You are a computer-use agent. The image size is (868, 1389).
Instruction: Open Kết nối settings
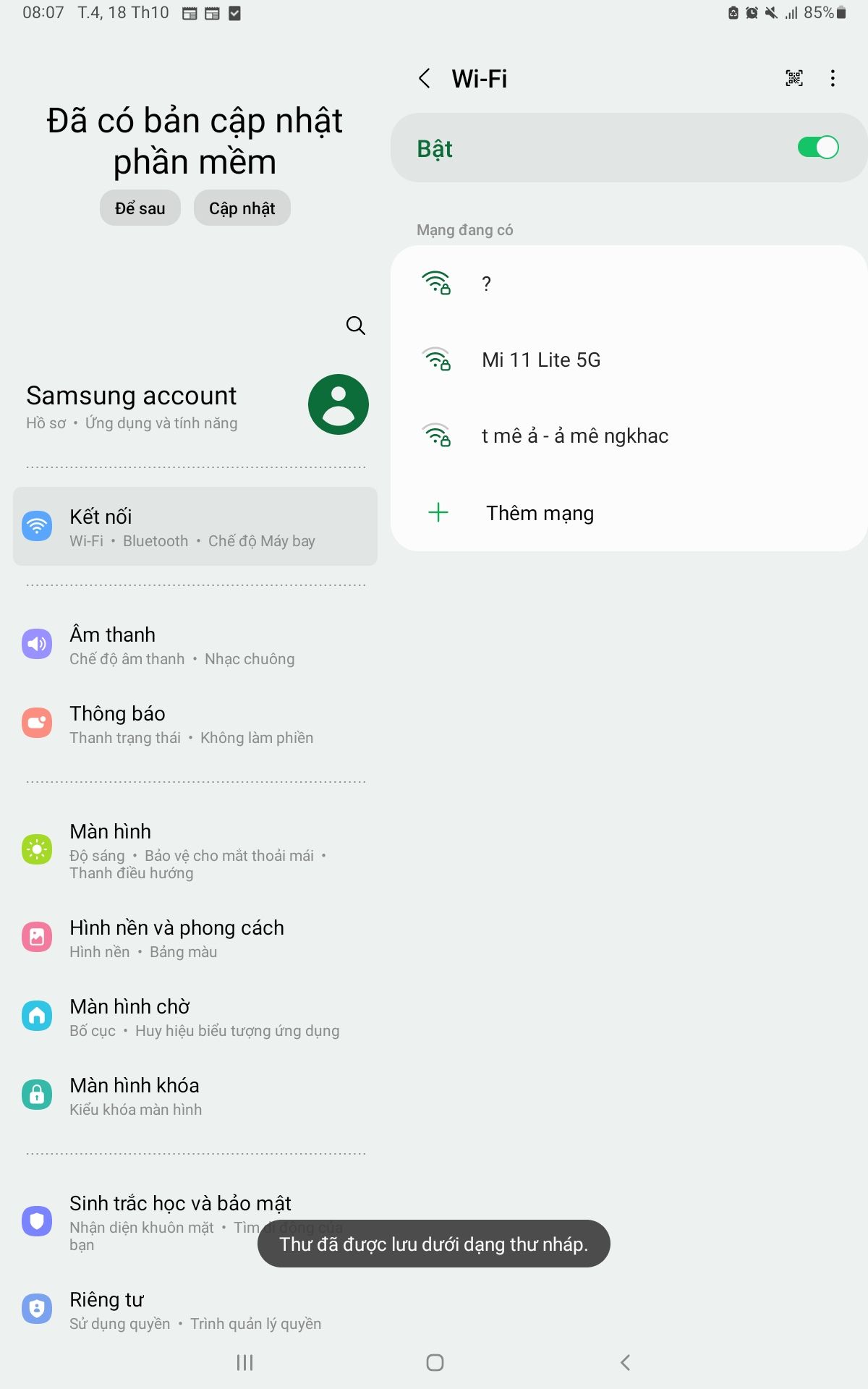coord(195,527)
